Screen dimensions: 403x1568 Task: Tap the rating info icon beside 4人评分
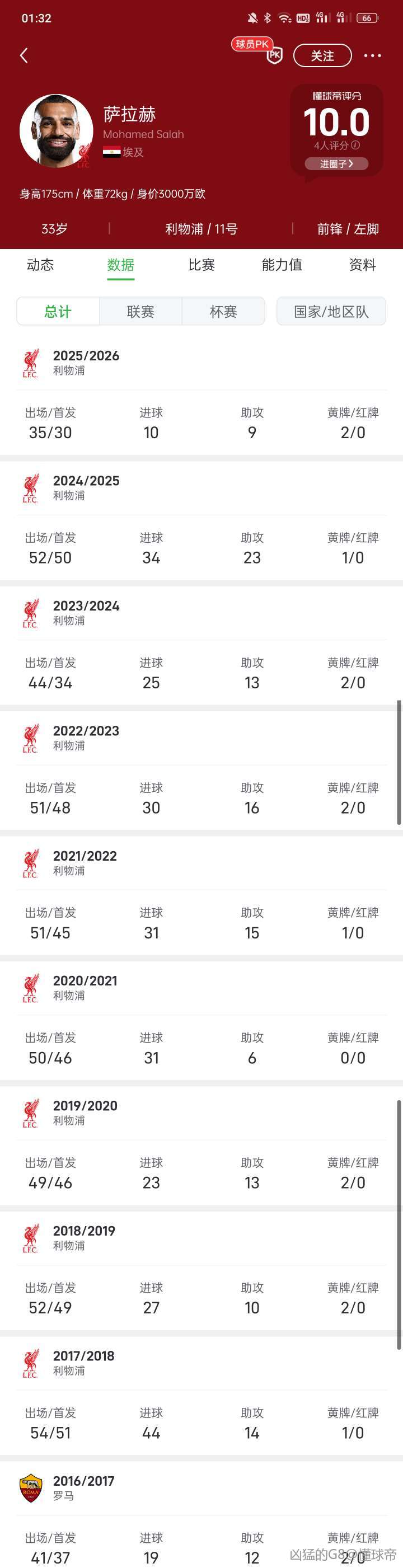pyautogui.click(x=355, y=145)
